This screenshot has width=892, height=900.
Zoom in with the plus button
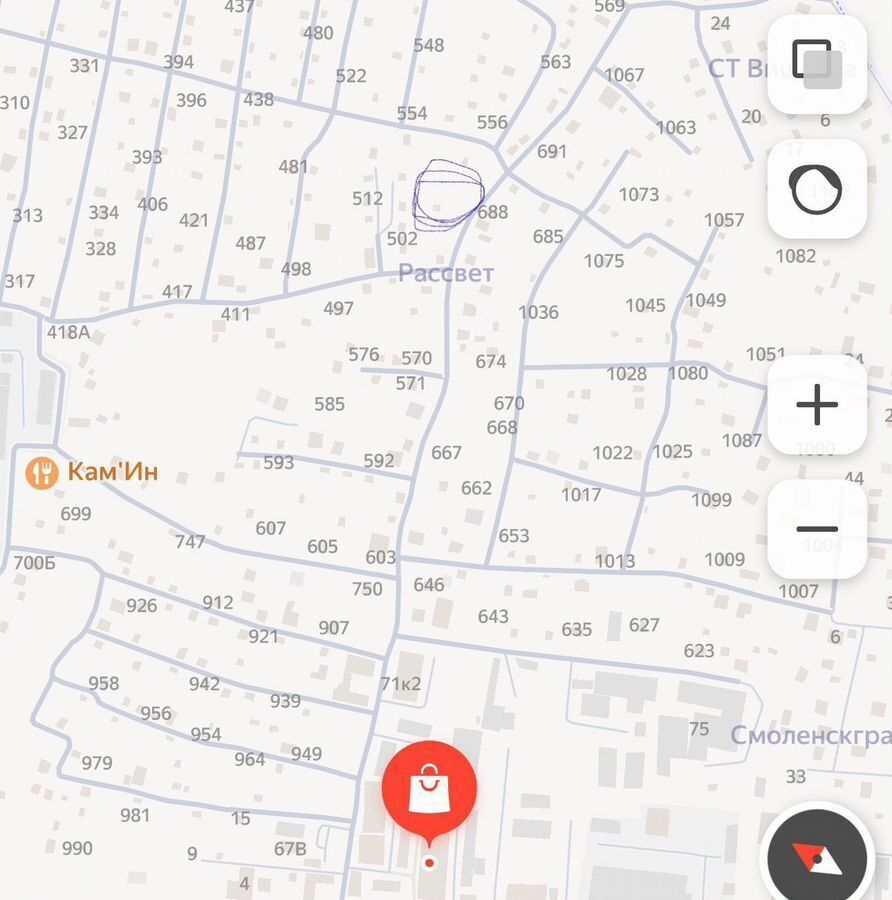click(816, 405)
